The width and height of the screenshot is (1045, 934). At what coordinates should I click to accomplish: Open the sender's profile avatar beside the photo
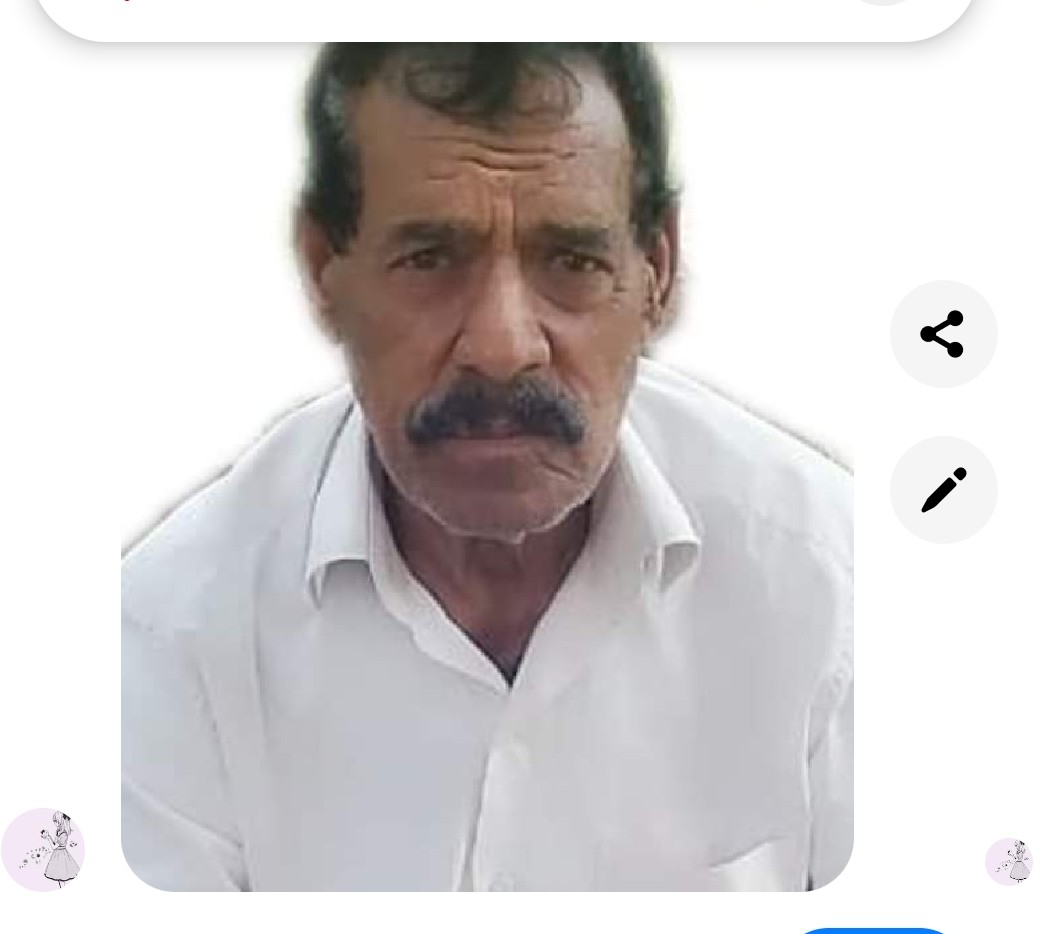click(43, 849)
